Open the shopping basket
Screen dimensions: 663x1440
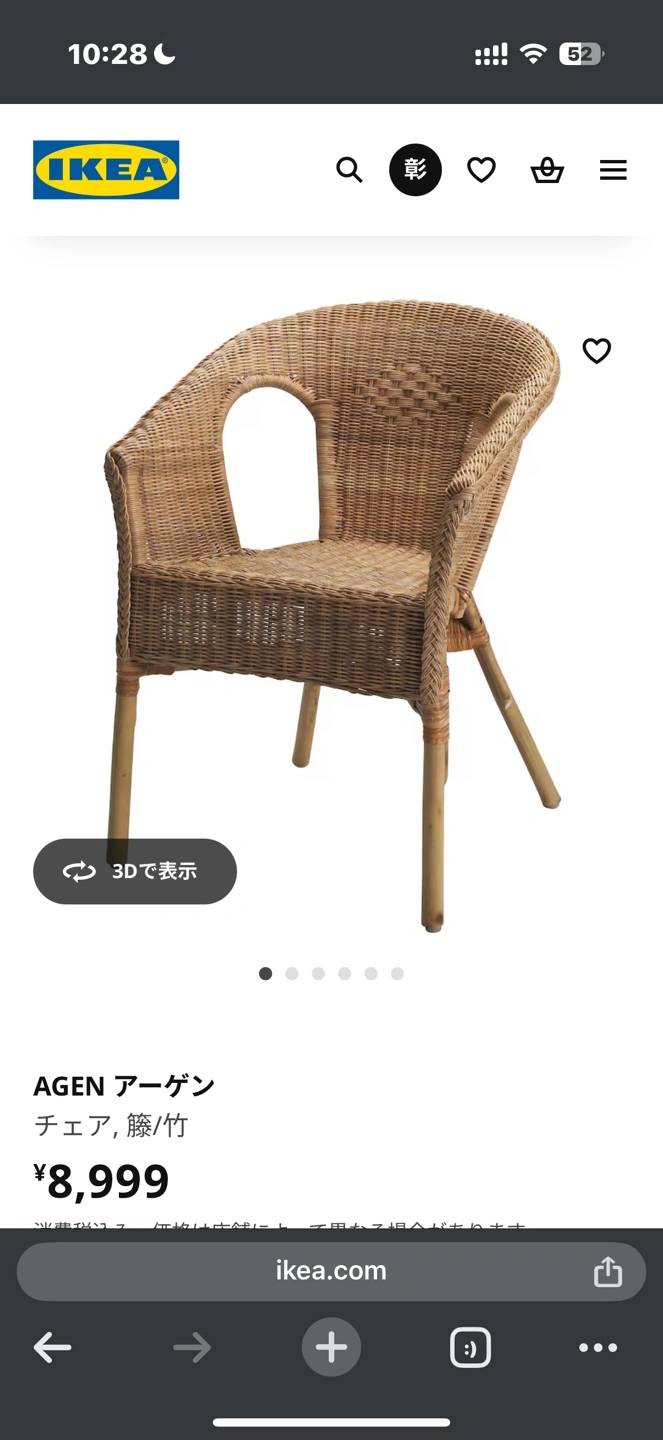[547, 171]
